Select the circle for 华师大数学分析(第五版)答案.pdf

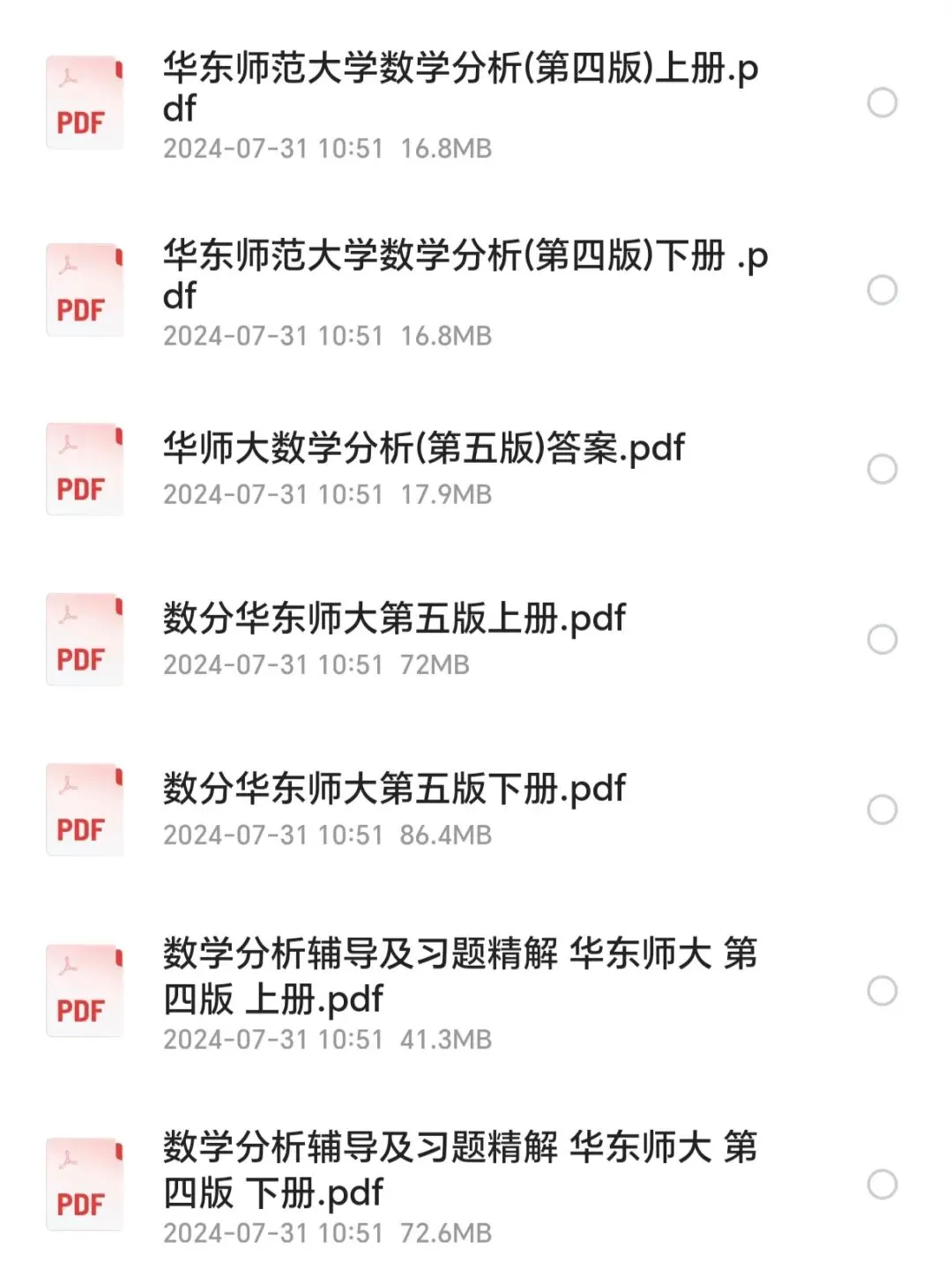tap(881, 469)
